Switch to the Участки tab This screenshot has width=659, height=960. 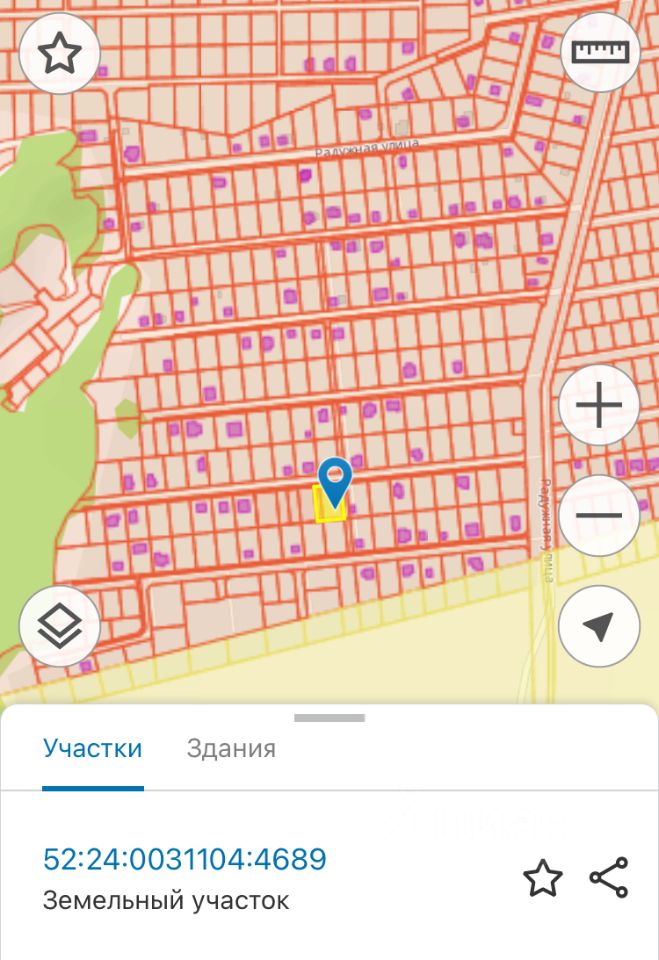(x=92, y=748)
